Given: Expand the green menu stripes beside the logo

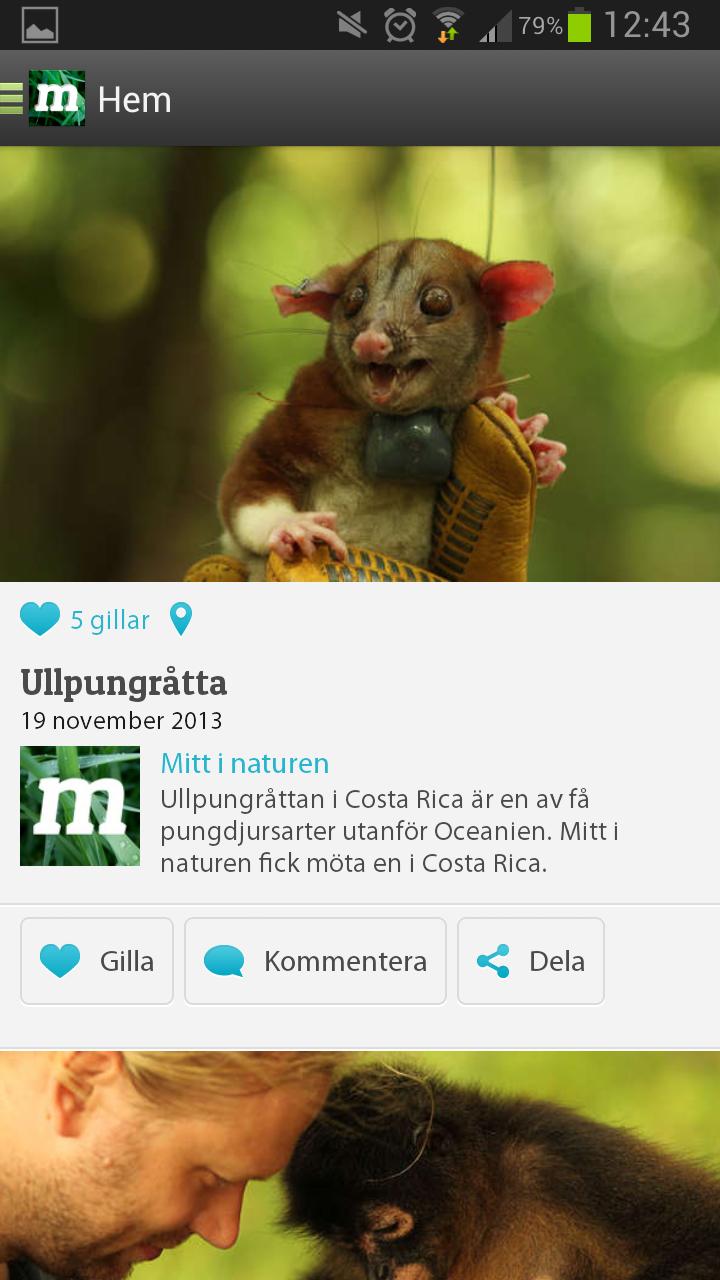Looking at the screenshot, I should tap(10, 99).
